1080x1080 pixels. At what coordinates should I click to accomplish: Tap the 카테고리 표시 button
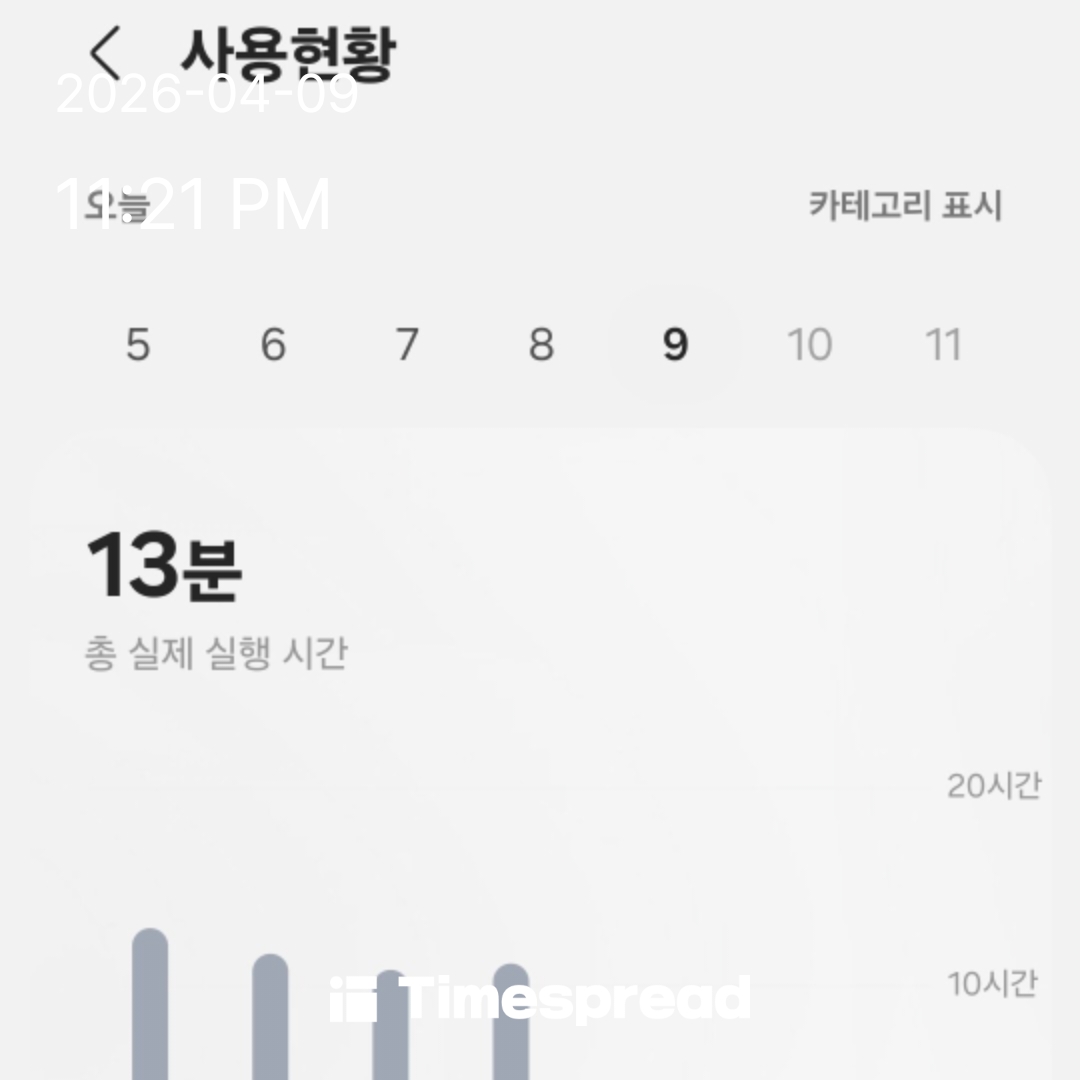pyautogui.click(x=904, y=206)
